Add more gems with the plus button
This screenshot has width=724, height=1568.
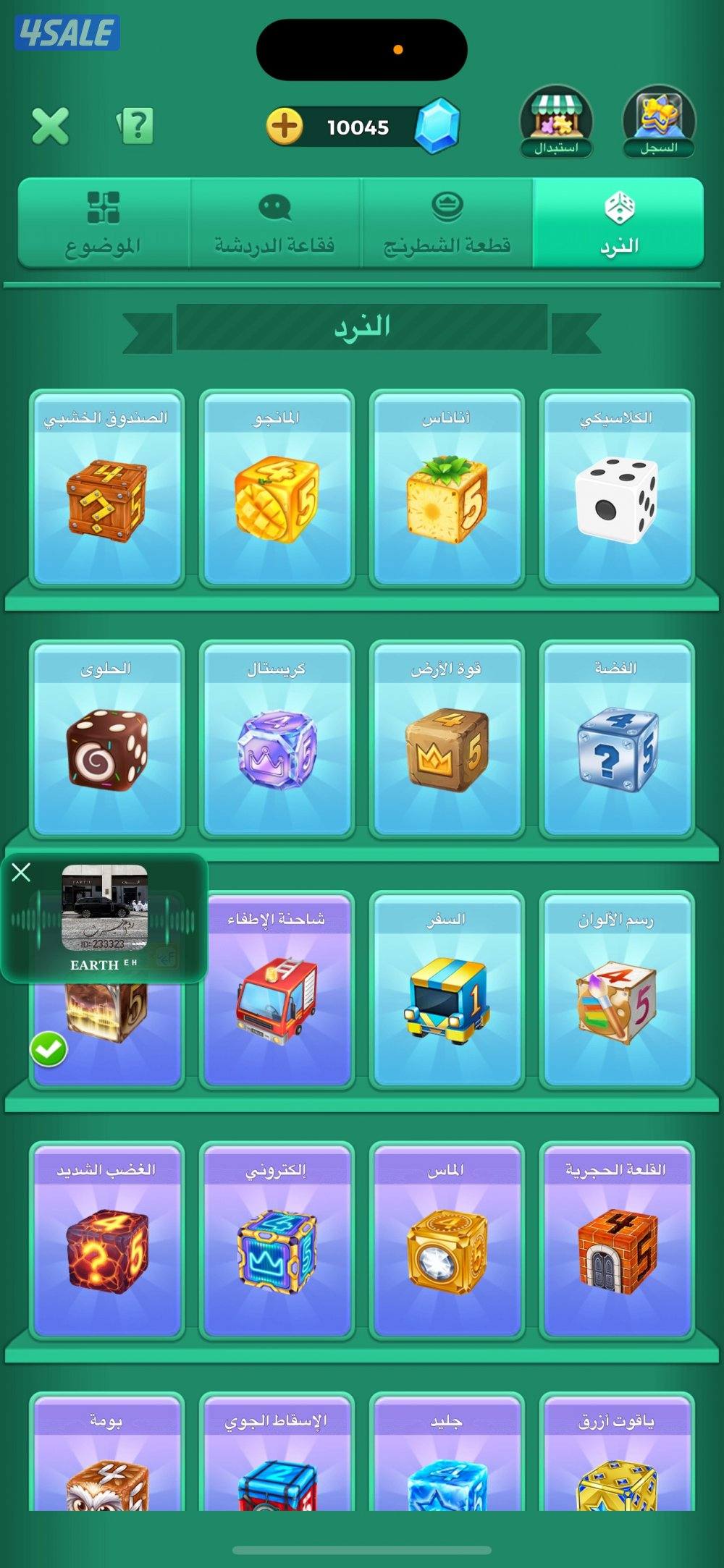[285, 127]
